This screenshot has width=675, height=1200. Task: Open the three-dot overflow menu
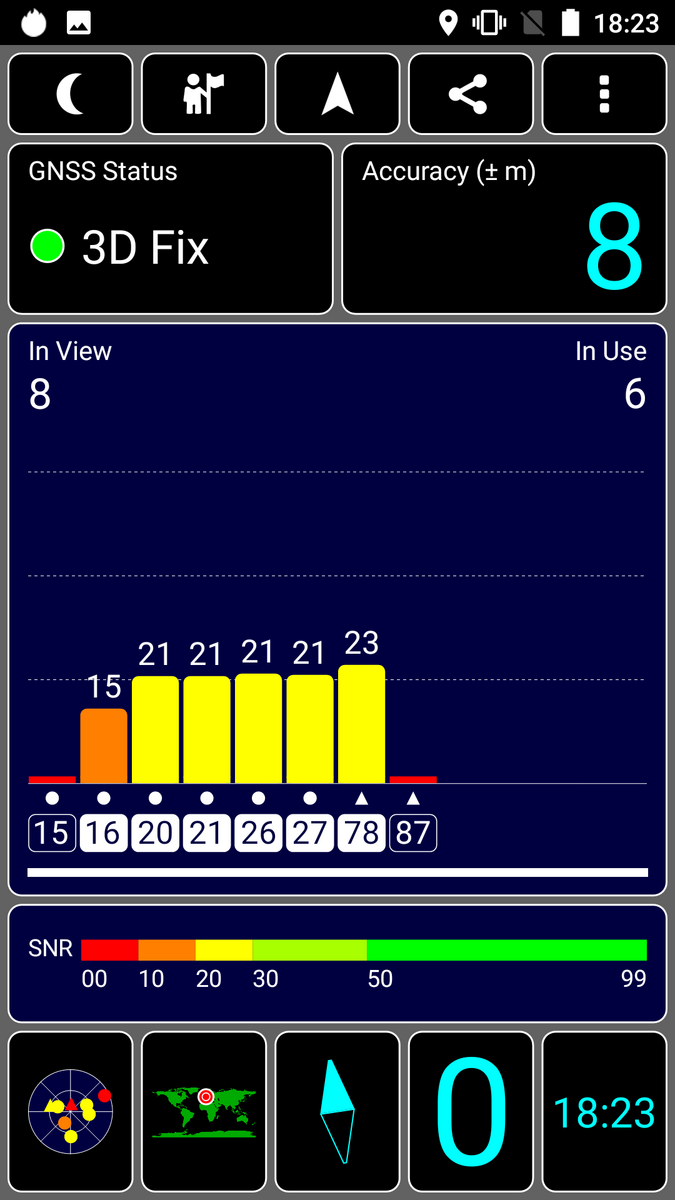(604, 94)
